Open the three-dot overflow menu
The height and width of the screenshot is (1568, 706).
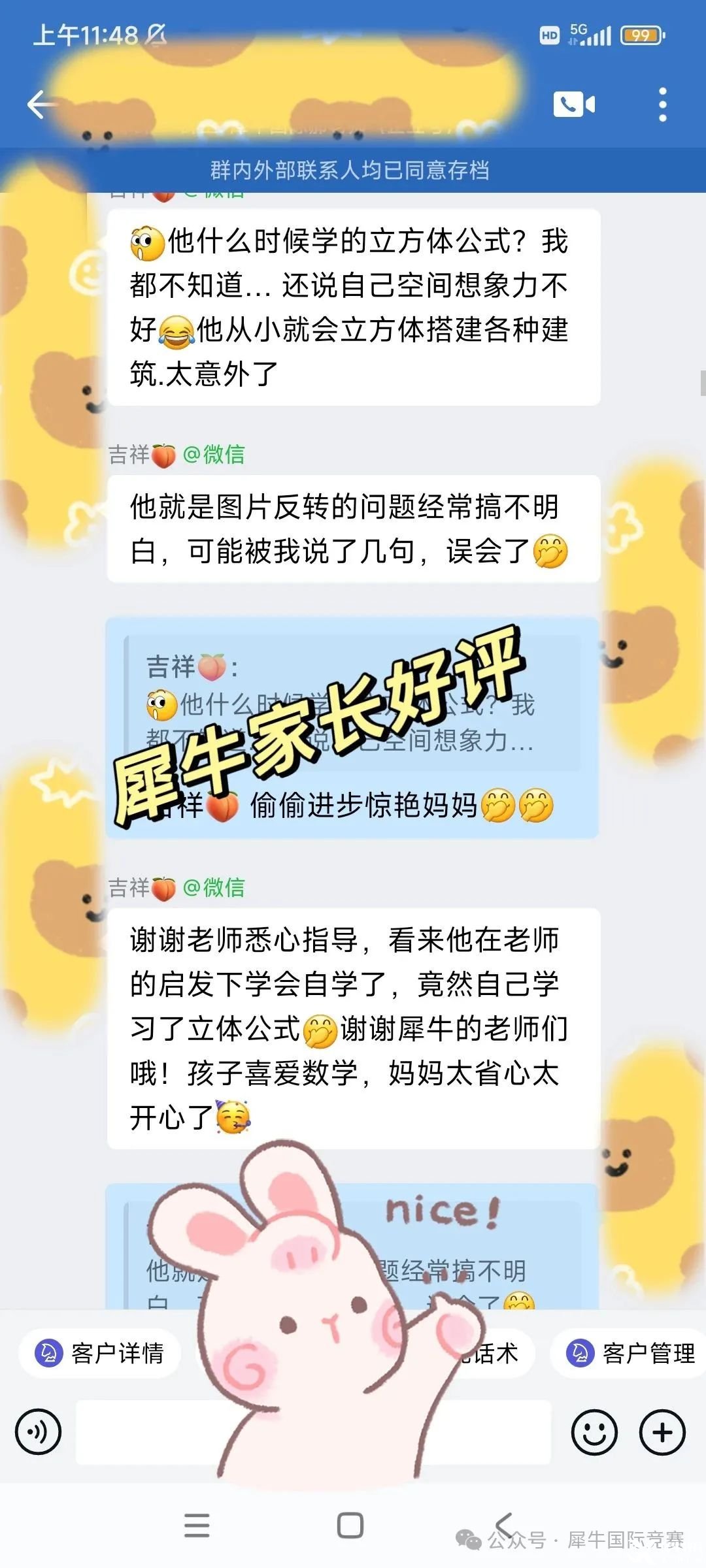[x=662, y=105]
